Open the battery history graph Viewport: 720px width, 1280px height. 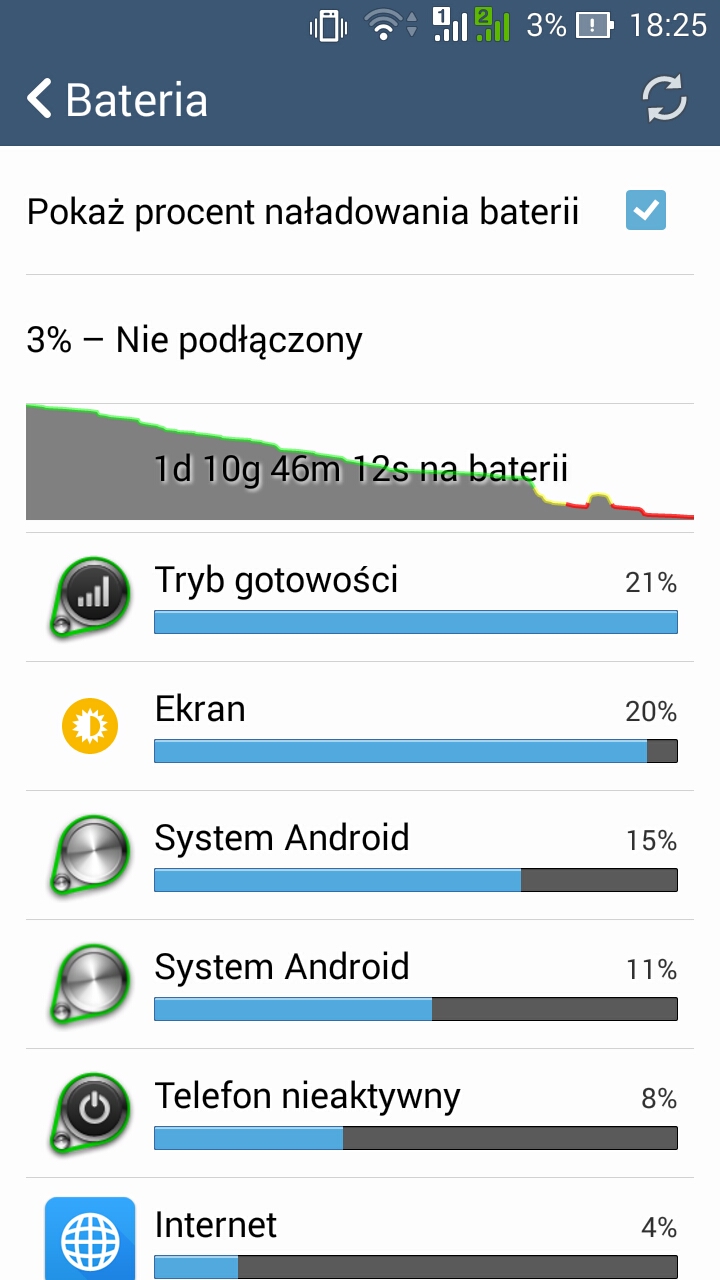tap(360, 463)
